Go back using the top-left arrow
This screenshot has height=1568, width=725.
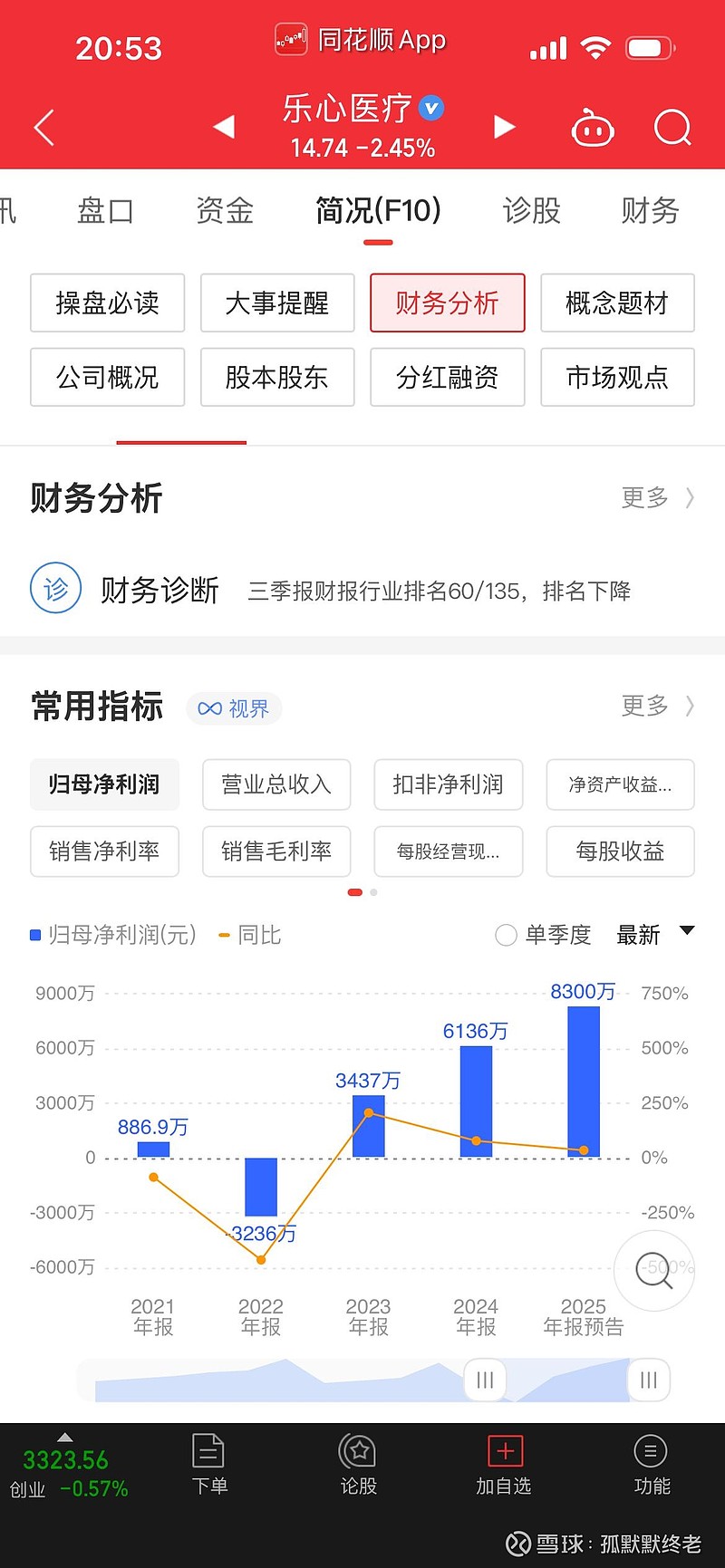pyautogui.click(x=44, y=128)
